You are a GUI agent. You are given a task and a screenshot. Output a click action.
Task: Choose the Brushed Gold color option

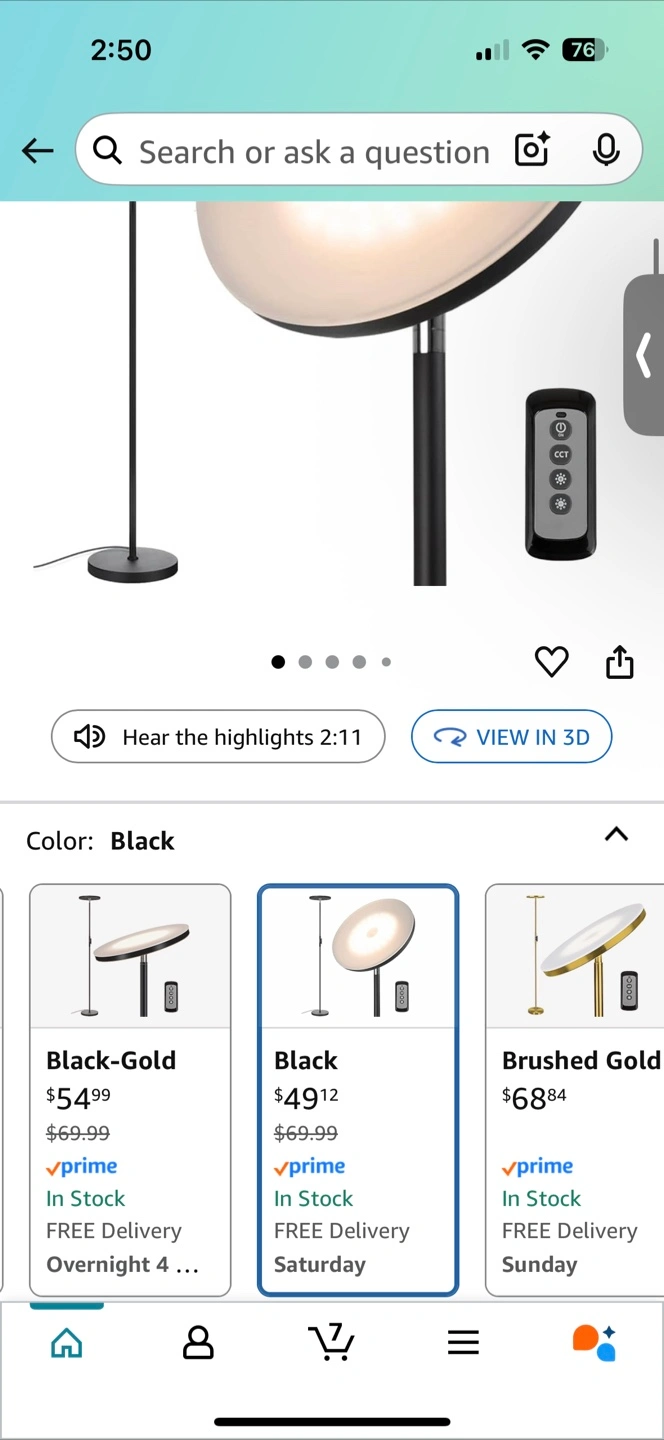click(575, 1090)
